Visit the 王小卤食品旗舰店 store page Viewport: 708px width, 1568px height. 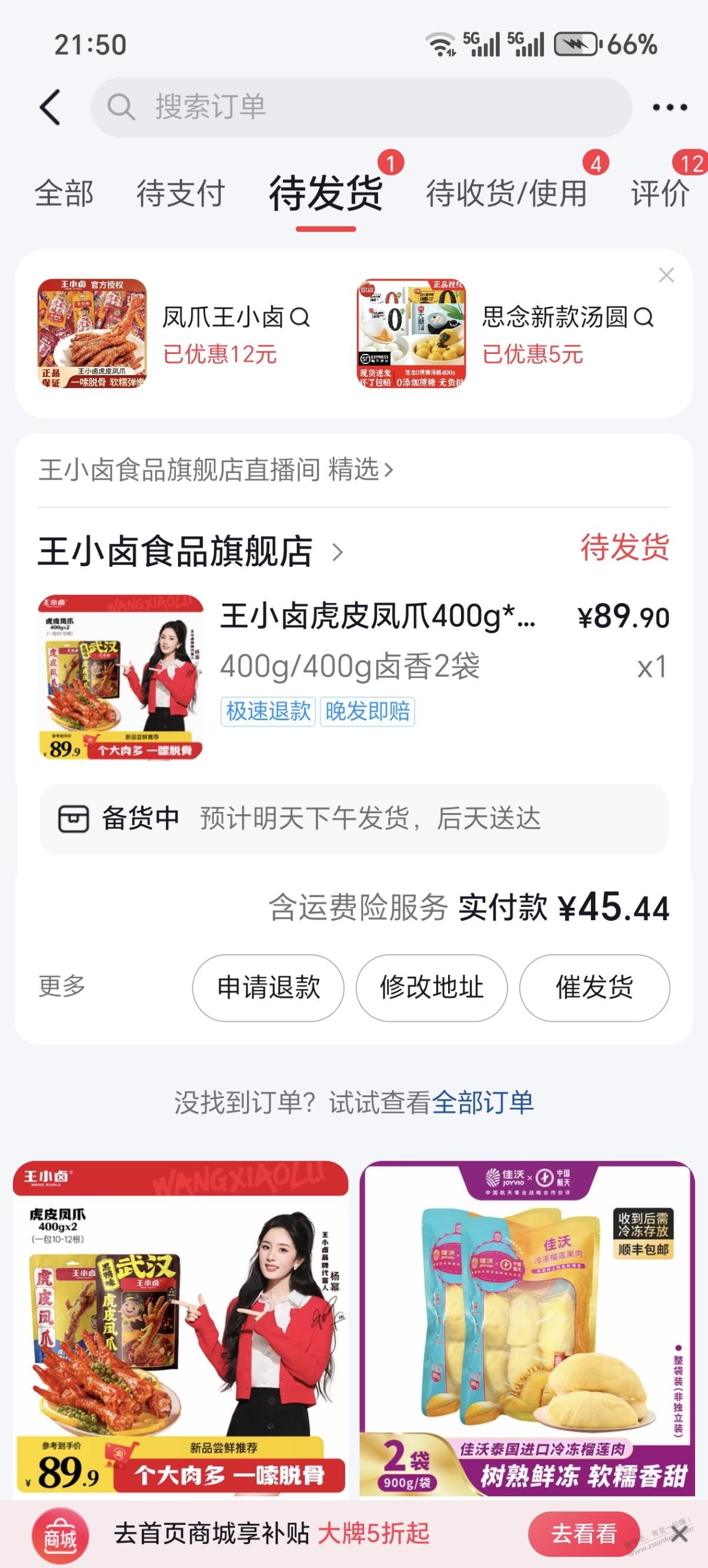(x=190, y=551)
